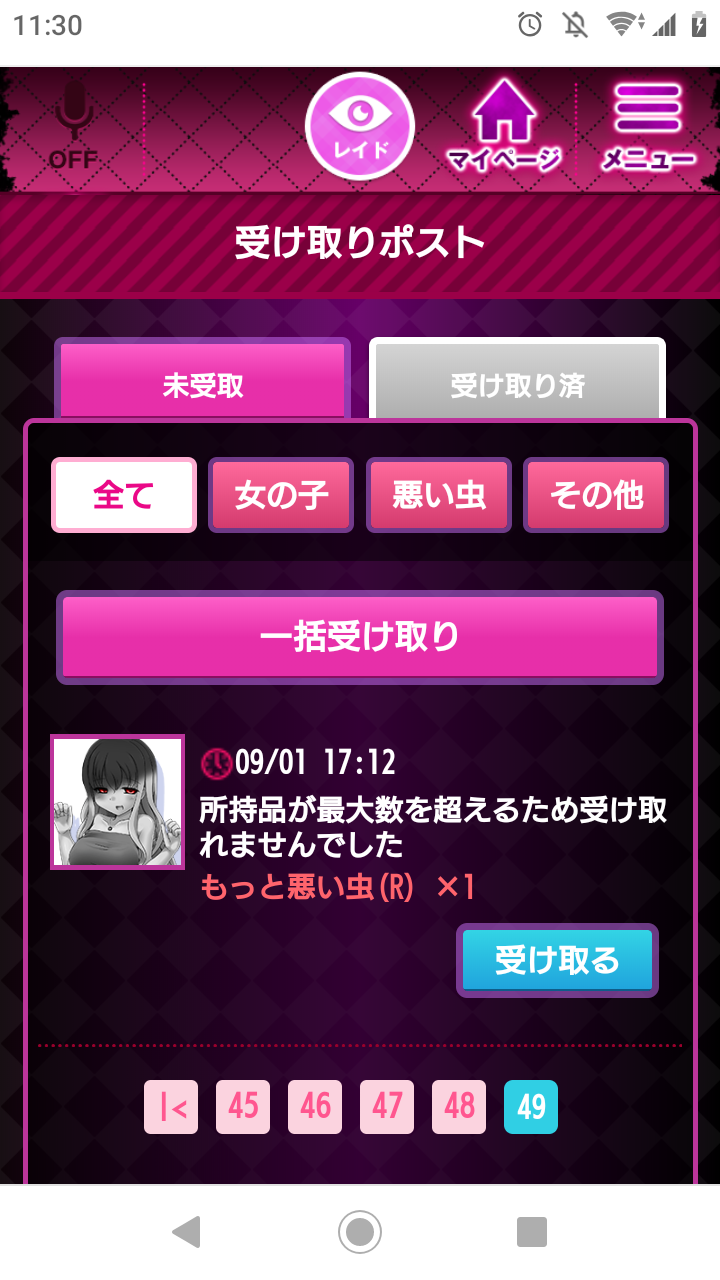Go to page 45
This screenshot has width=720, height=1280.
pos(243,1106)
